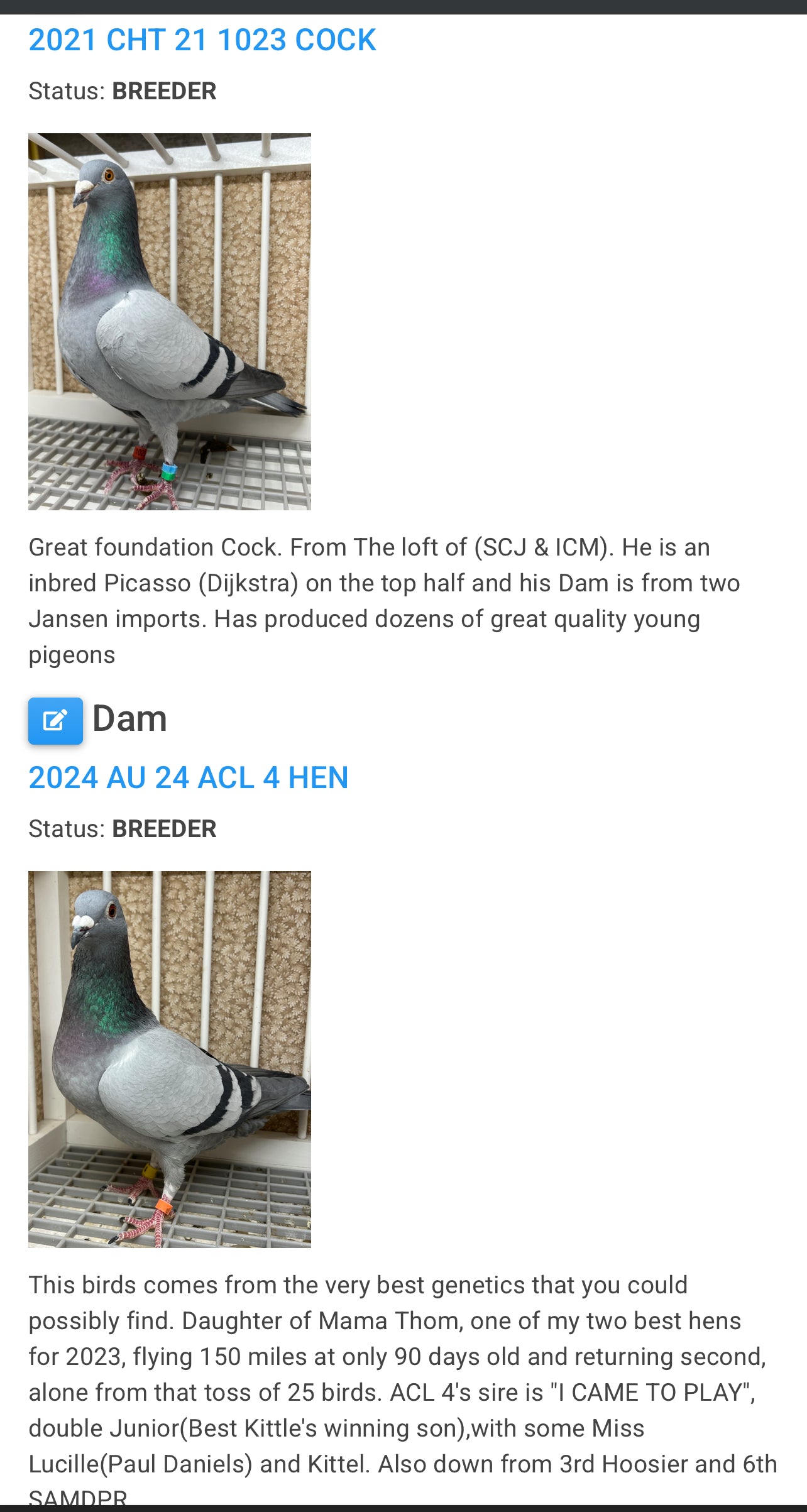View the cock pigeon photo

170,321
